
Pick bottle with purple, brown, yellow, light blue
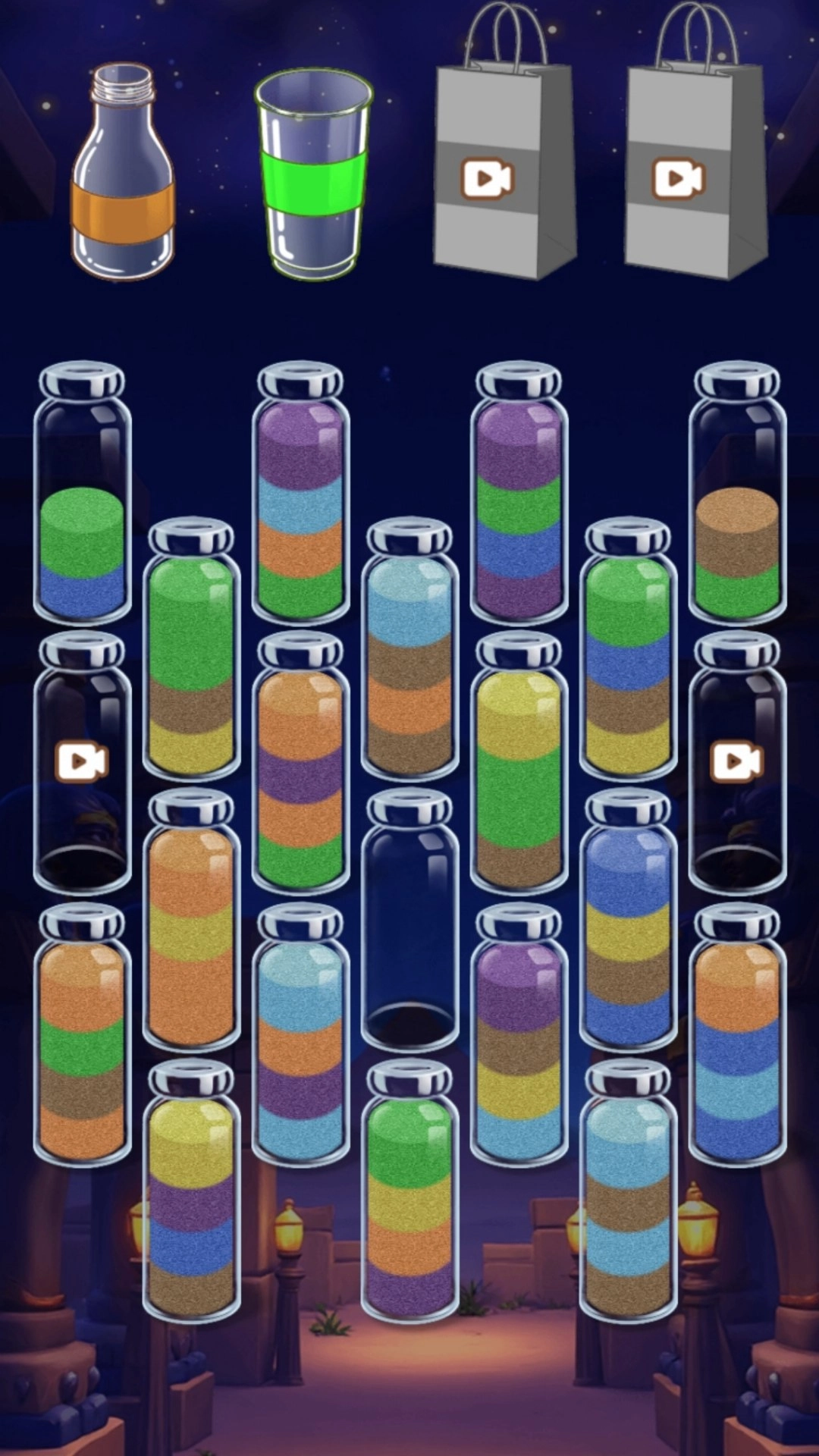pos(519,1034)
